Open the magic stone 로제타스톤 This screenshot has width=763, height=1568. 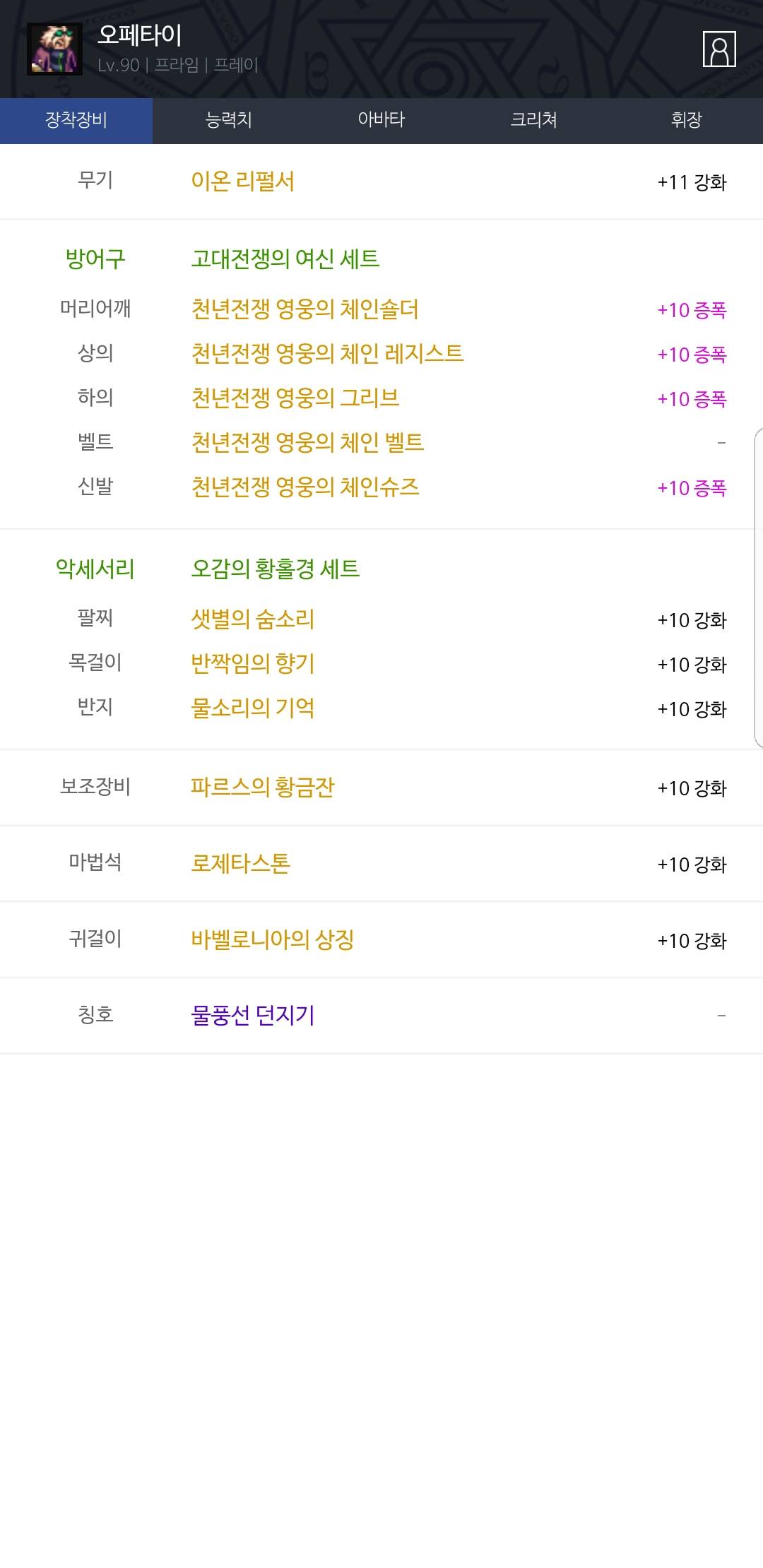pyautogui.click(x=240, y=863)
